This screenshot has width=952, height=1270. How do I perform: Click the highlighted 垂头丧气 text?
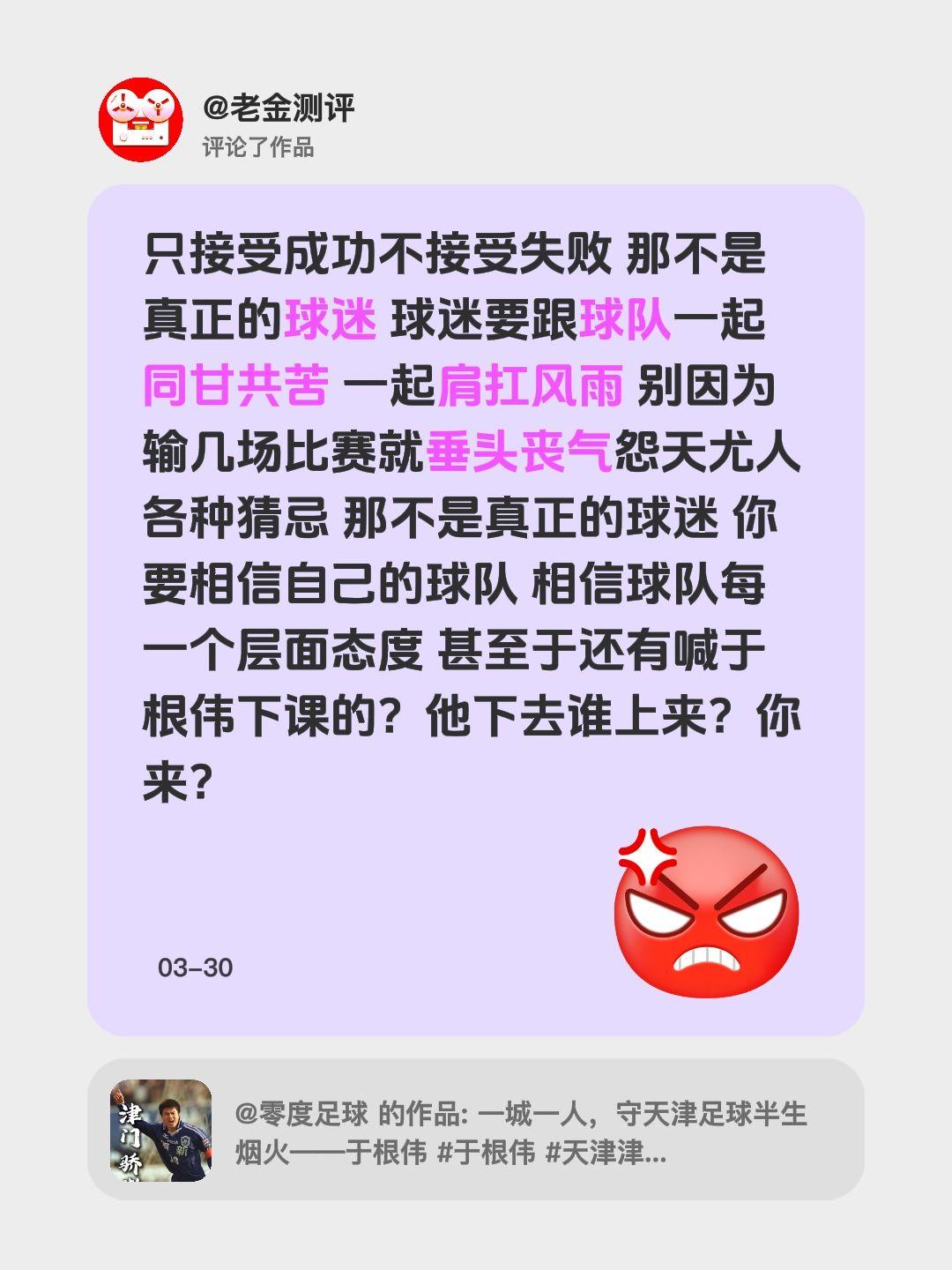522,452
